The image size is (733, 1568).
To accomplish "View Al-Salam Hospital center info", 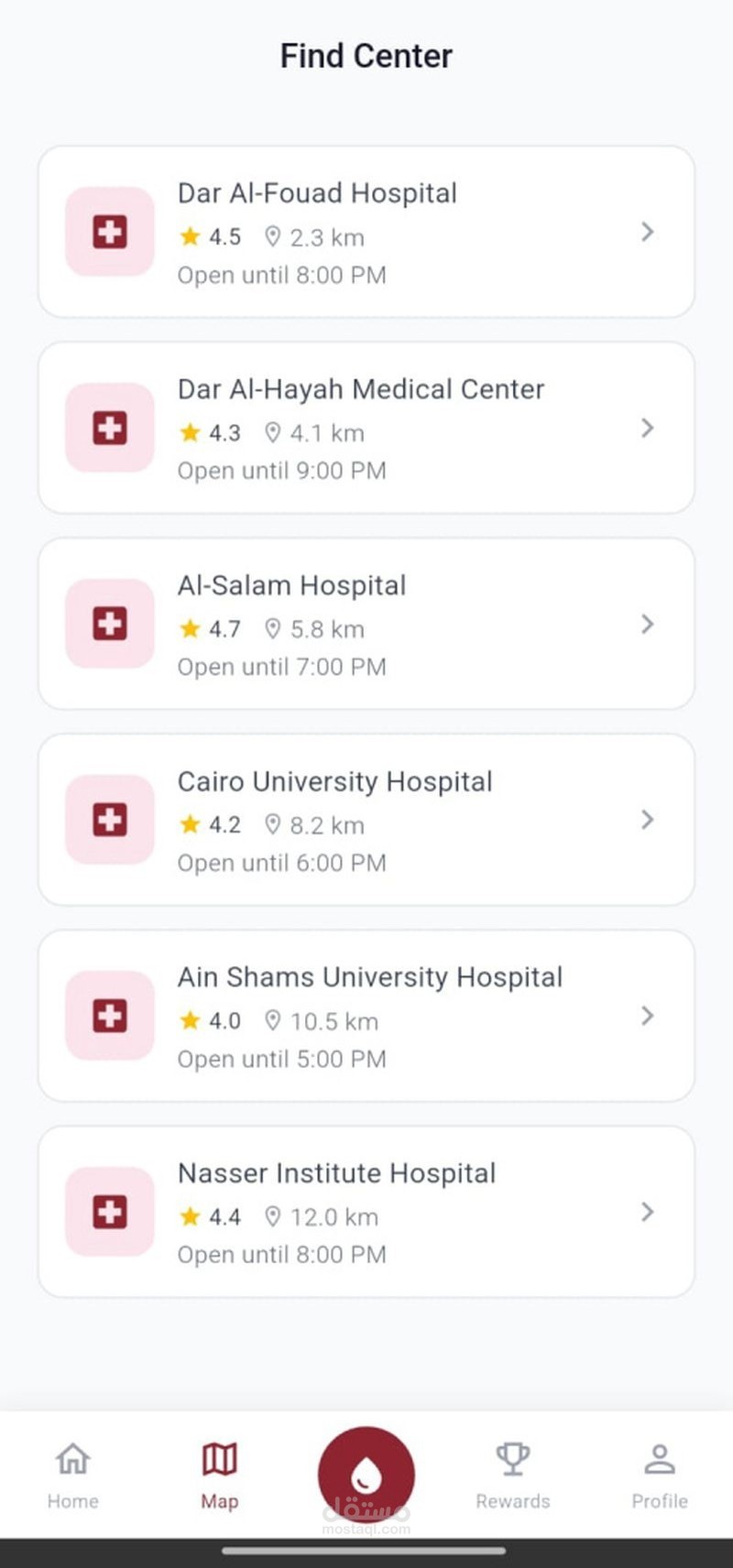I will coord(366,625).
